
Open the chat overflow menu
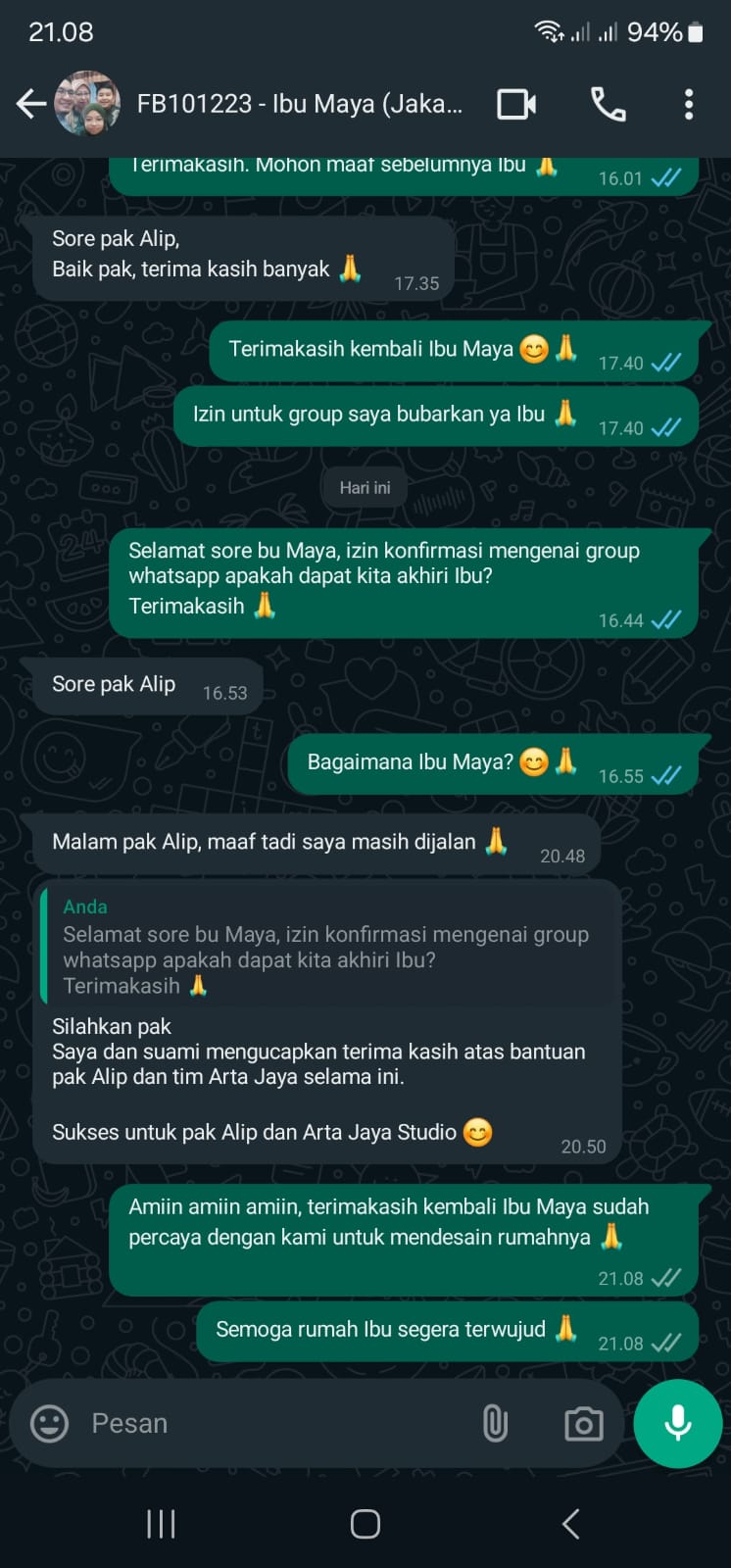click(x=689, y=104)
